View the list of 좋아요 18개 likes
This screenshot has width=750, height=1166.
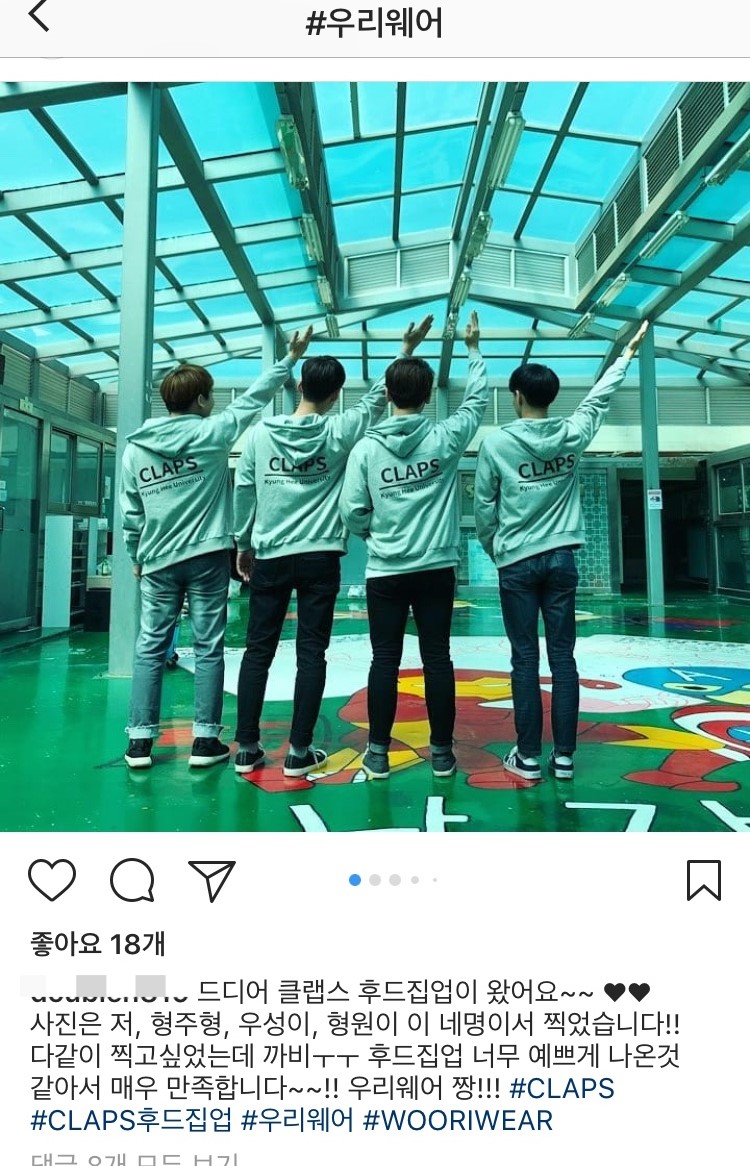[96, 943]
